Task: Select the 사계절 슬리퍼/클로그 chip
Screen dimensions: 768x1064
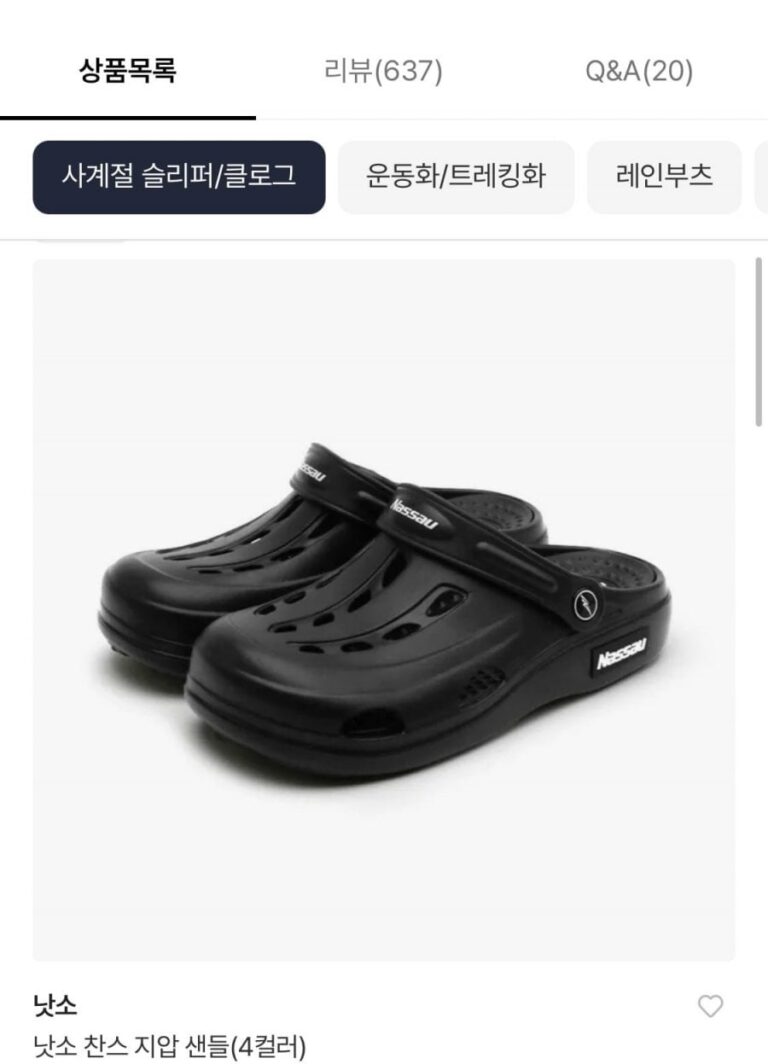Action: point(179,177)
